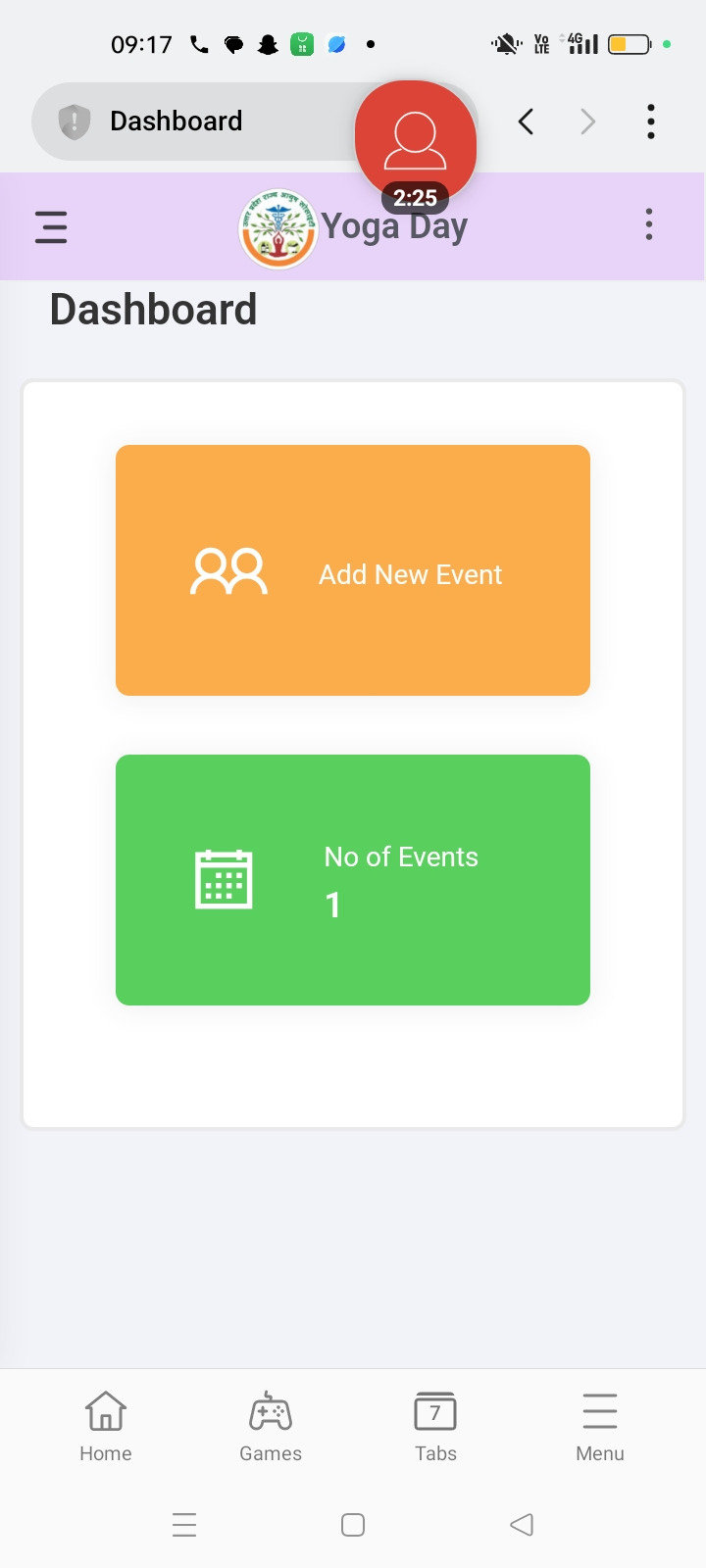Open the hamburger drawer menu
The width and height of the screenshot is (706, 1568).
pos(51,226)
